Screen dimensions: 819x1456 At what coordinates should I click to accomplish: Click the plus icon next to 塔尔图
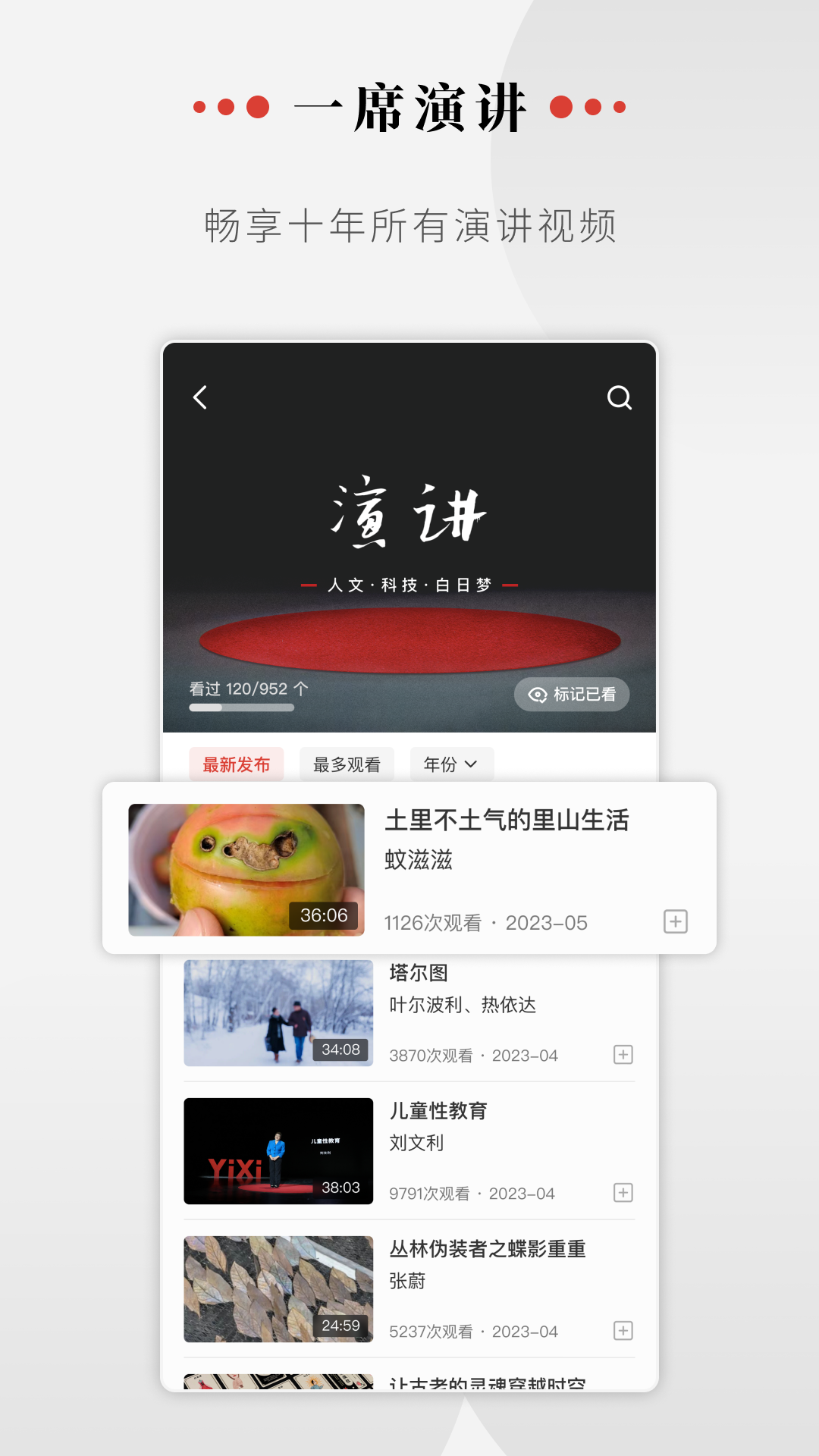click(623, 1054)
